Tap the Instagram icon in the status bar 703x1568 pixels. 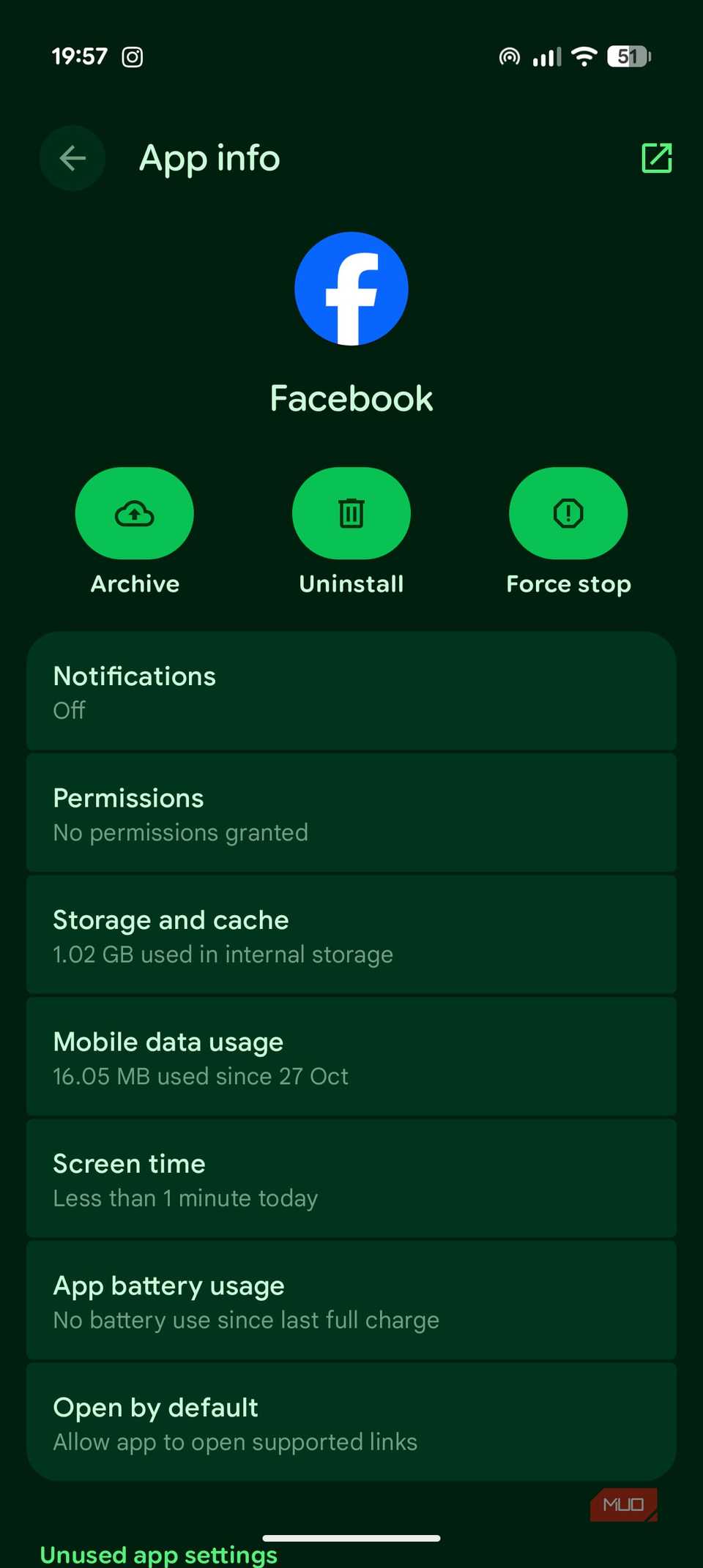click(133, 56)
